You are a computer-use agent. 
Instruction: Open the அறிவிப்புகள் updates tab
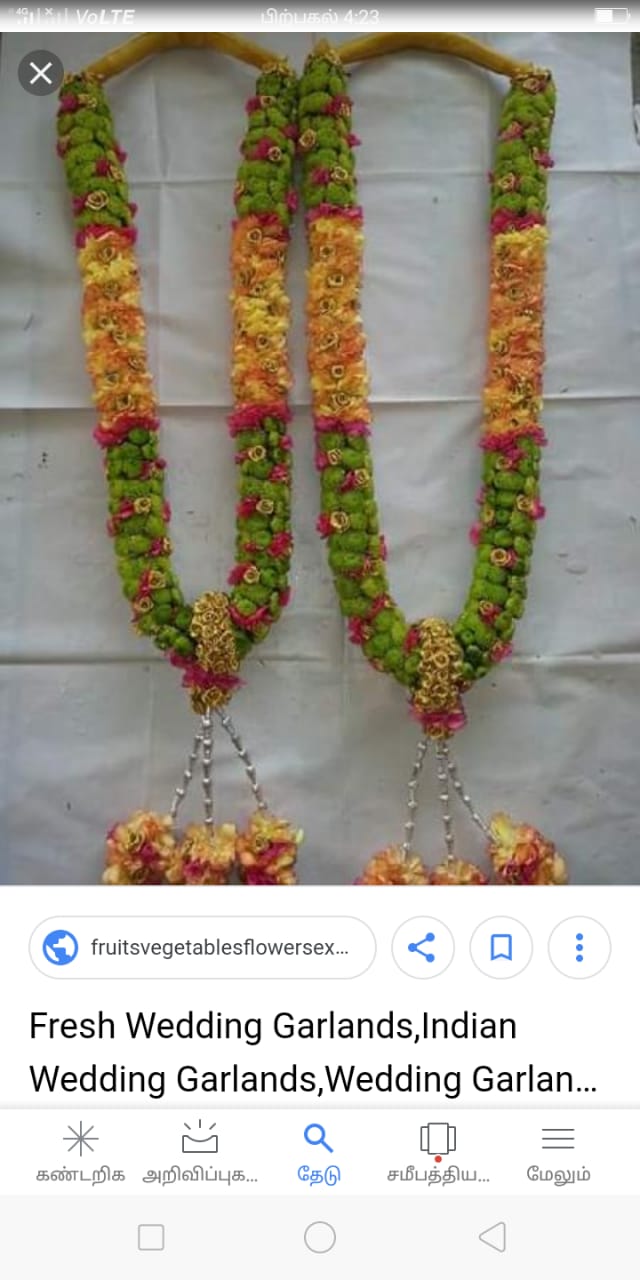tap(200, 1153)
